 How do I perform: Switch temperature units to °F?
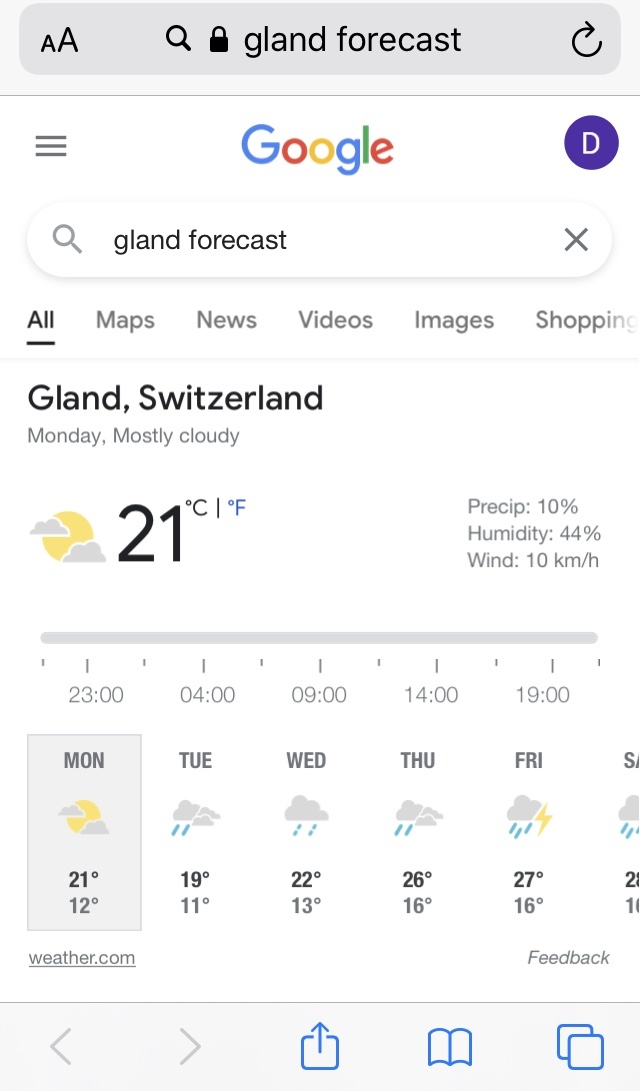point(237,507)
